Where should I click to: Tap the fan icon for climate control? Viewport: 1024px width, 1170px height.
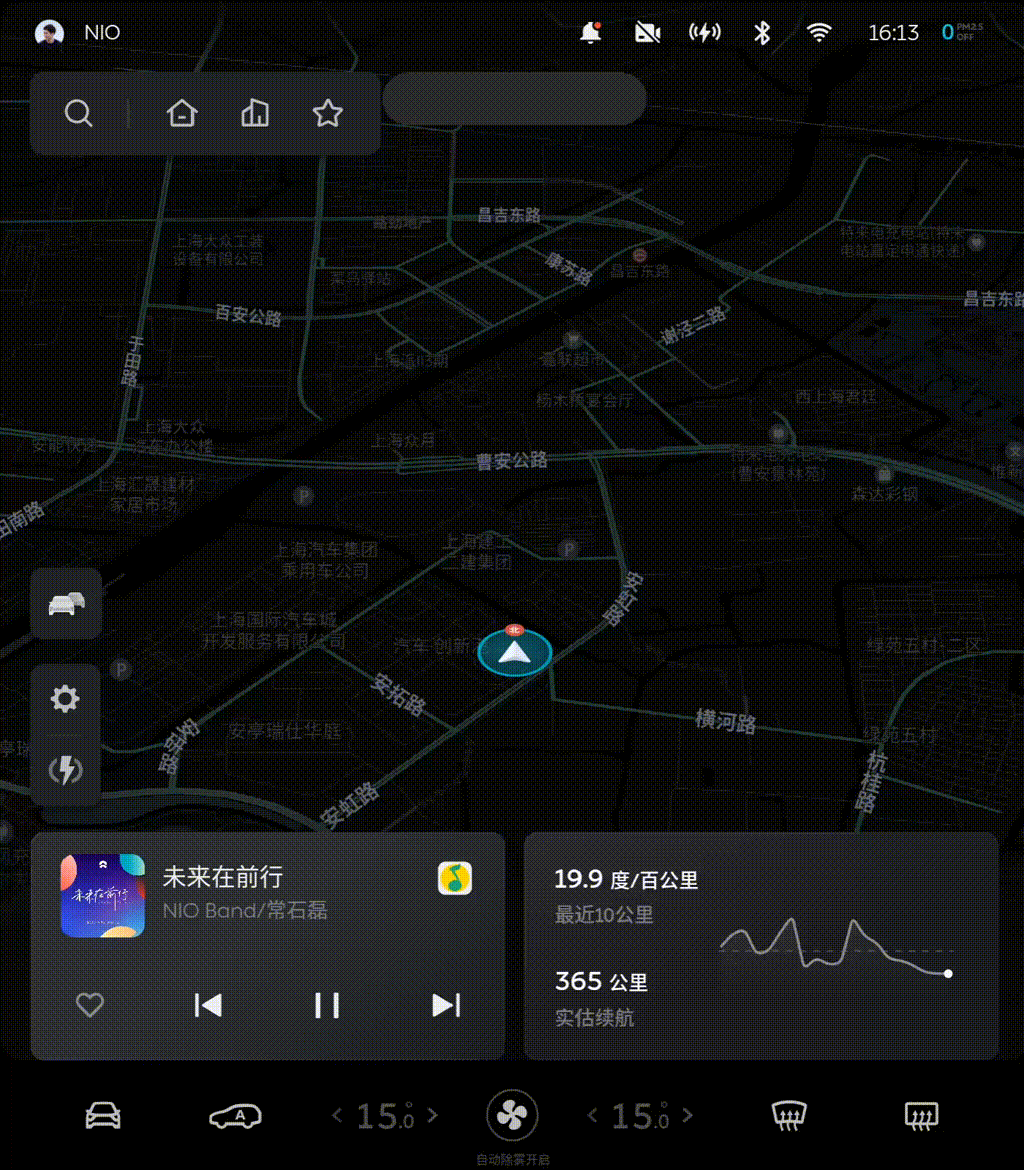[511, 1113]
